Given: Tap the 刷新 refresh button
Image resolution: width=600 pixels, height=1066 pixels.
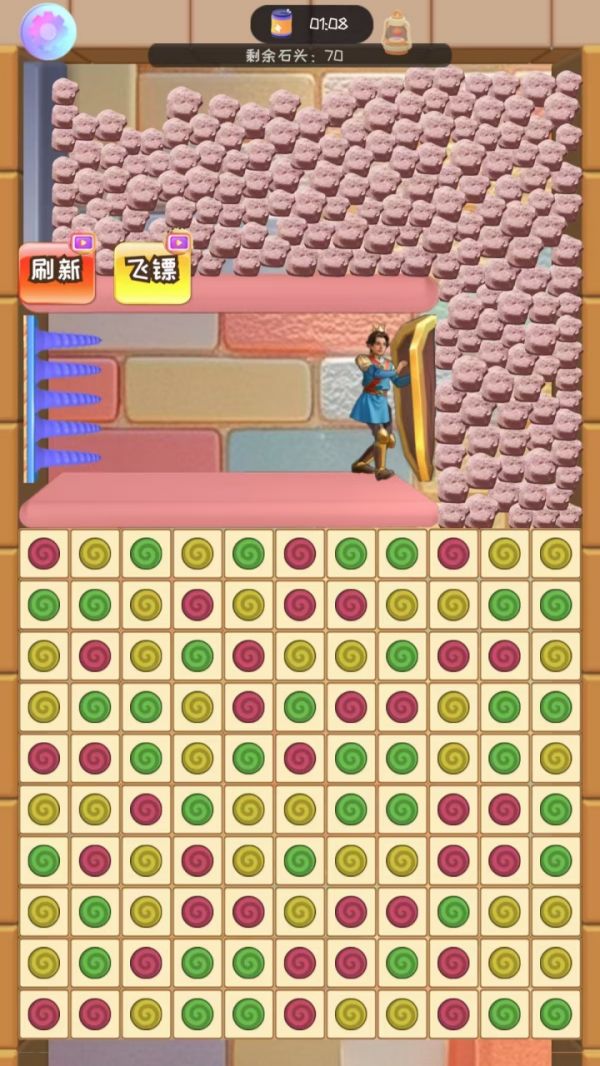Looking at the screenshot, I should point(57,272).
